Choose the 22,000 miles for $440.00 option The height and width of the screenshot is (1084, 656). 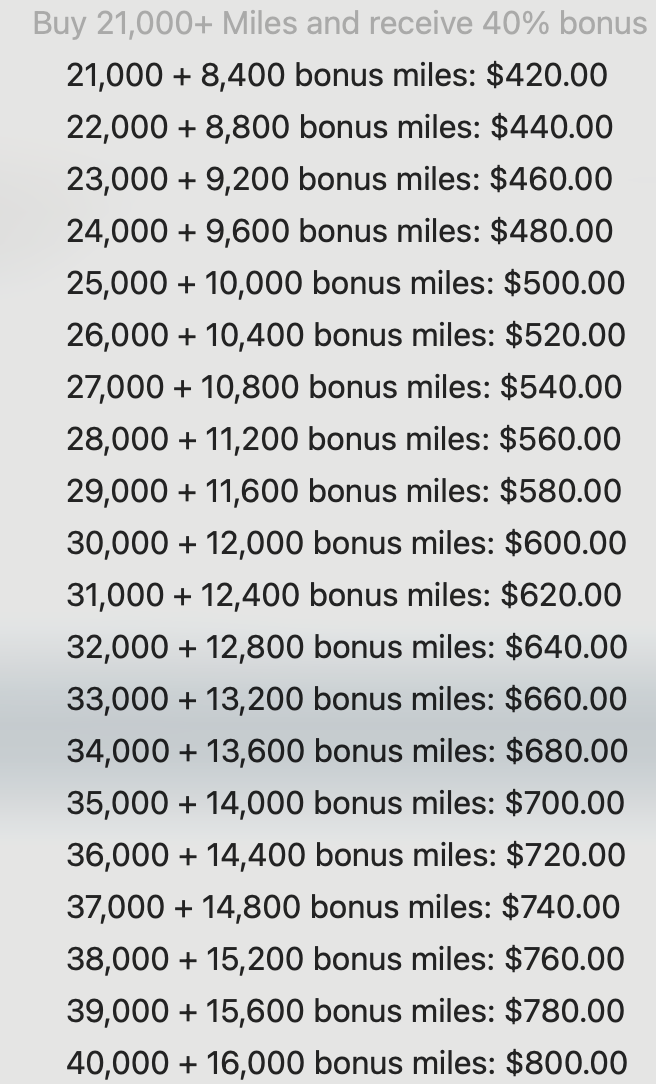(x=339, y=127)
